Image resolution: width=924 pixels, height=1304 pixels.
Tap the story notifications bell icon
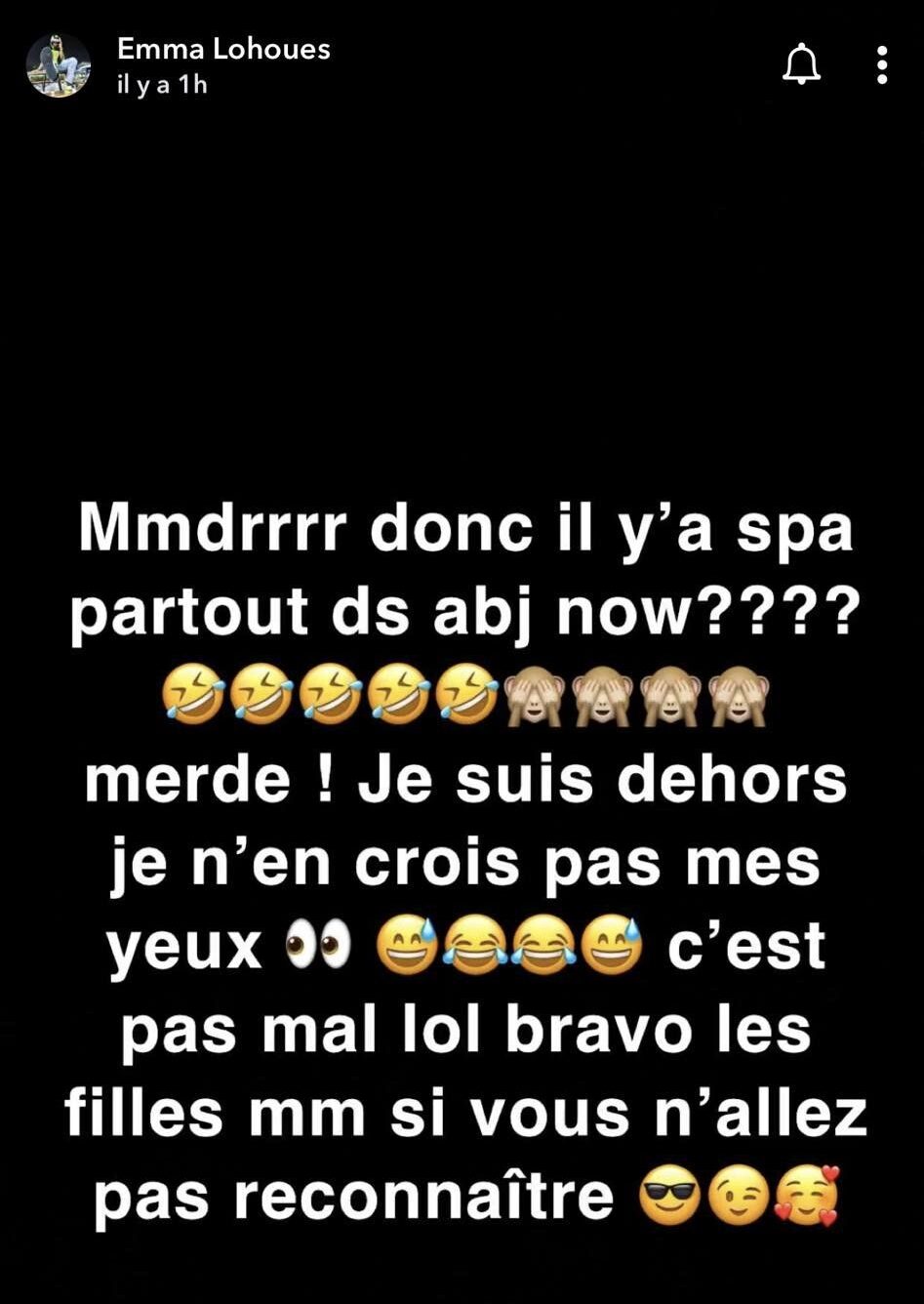tap(801, 65)
